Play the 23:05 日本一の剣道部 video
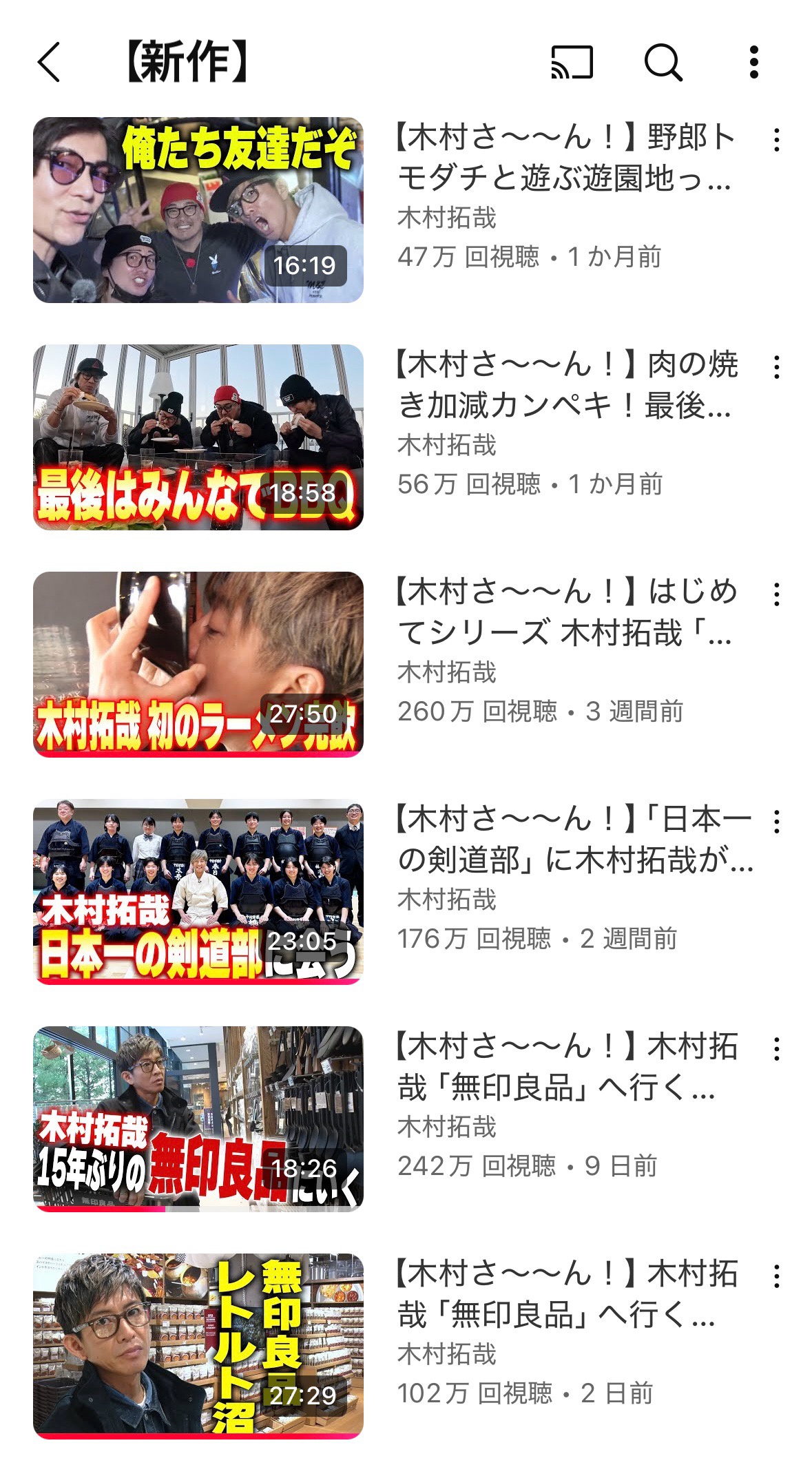812x1476 pixels. coord(198,892)
